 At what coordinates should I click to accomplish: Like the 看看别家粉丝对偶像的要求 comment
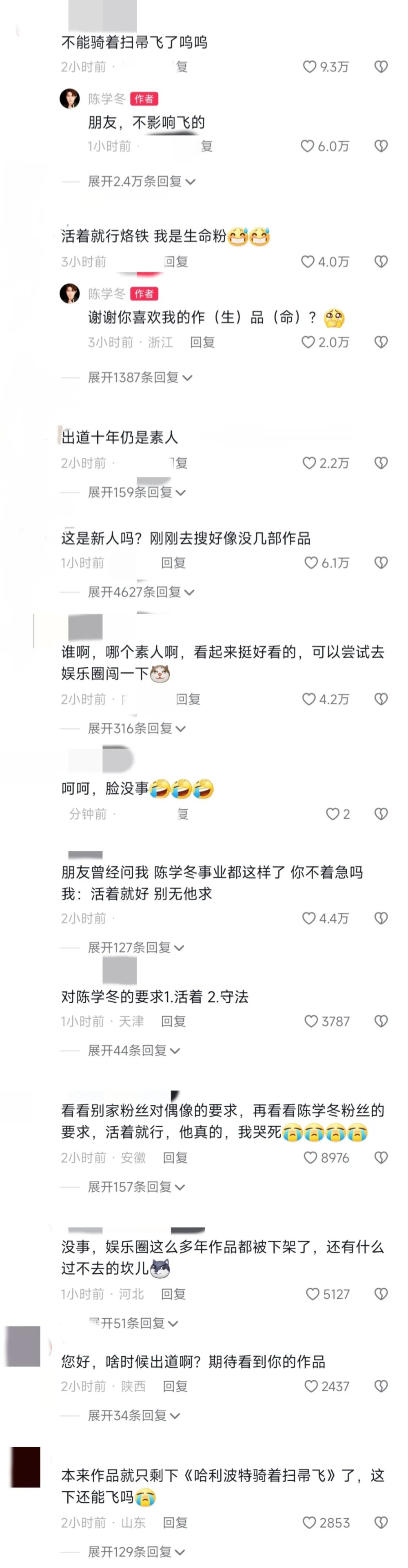[x=310, y=1158]
